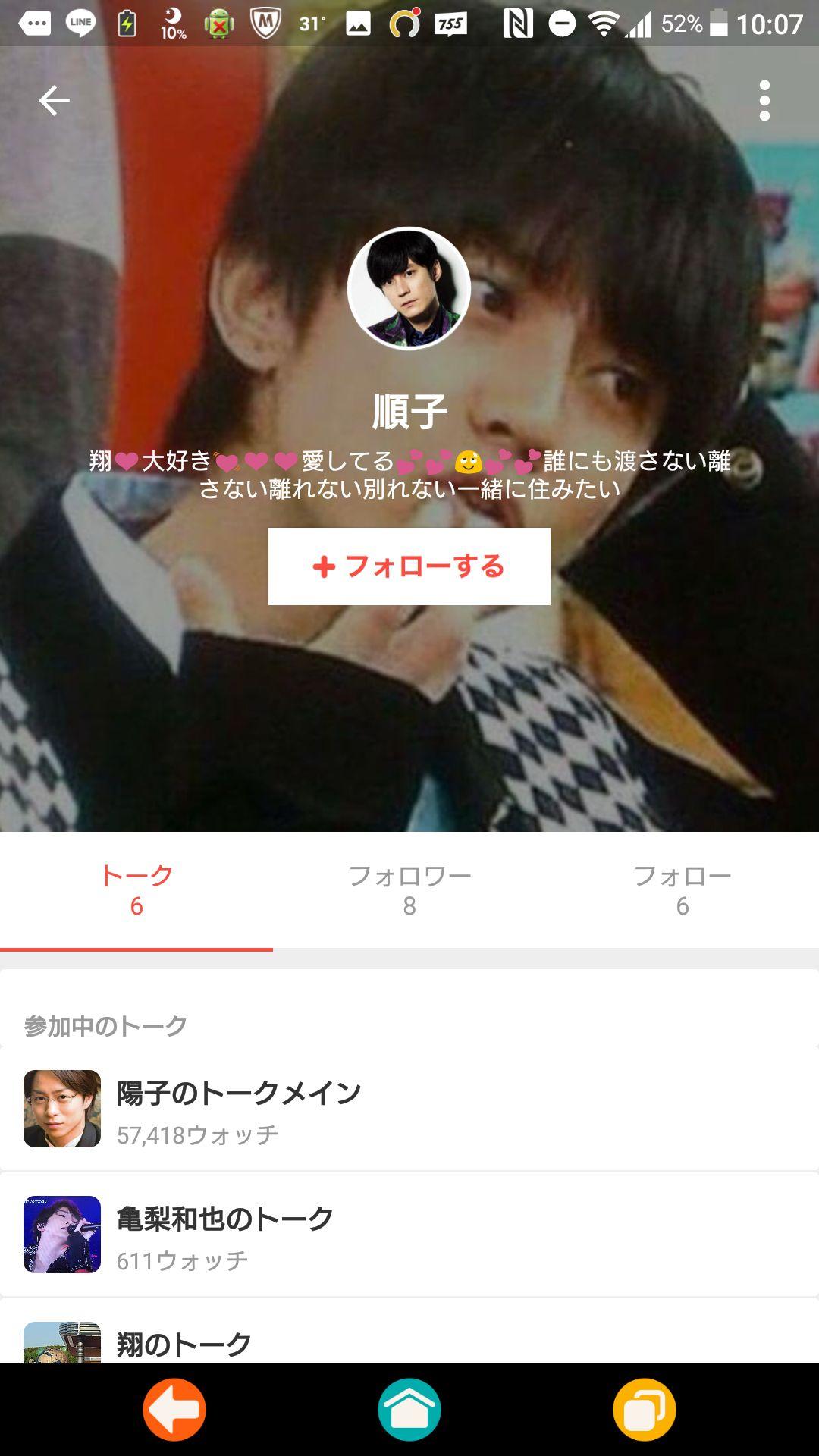Go back using the top arrow
This screenshot has width=819, height=1456.
54,100
